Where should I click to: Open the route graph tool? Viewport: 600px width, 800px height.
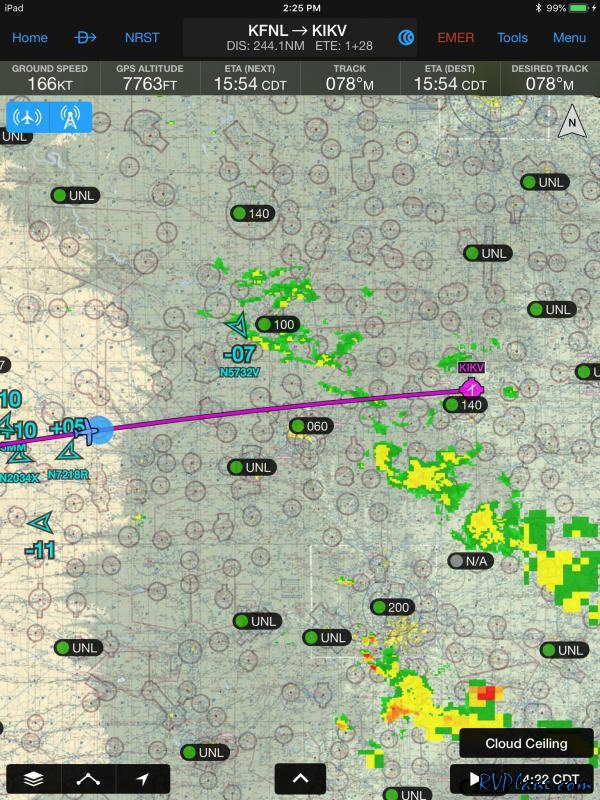tap(88, 779)
